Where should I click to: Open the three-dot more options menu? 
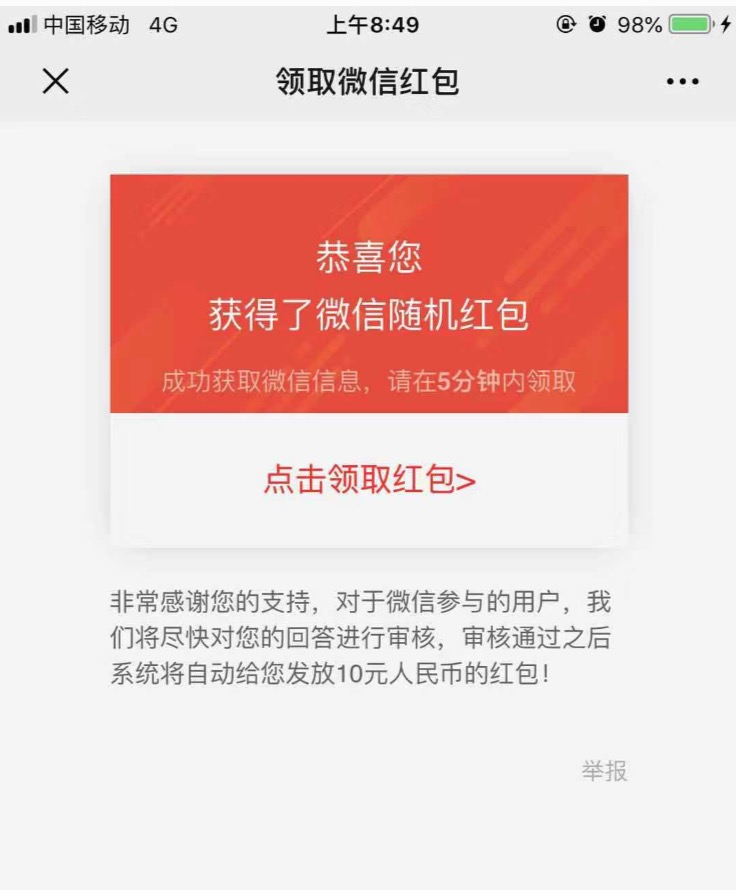tap(682, 82)
